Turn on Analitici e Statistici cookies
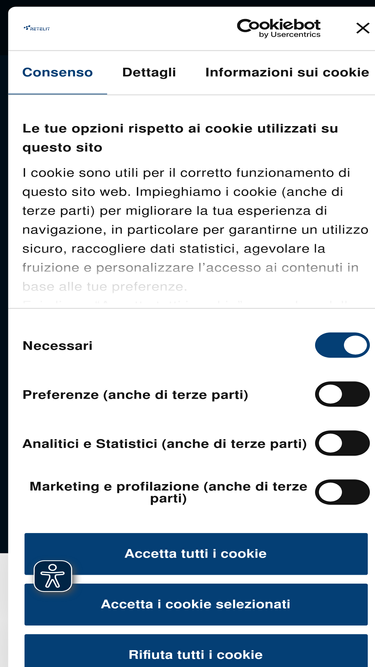Screen dimensions: 375x667 [342, 443]
